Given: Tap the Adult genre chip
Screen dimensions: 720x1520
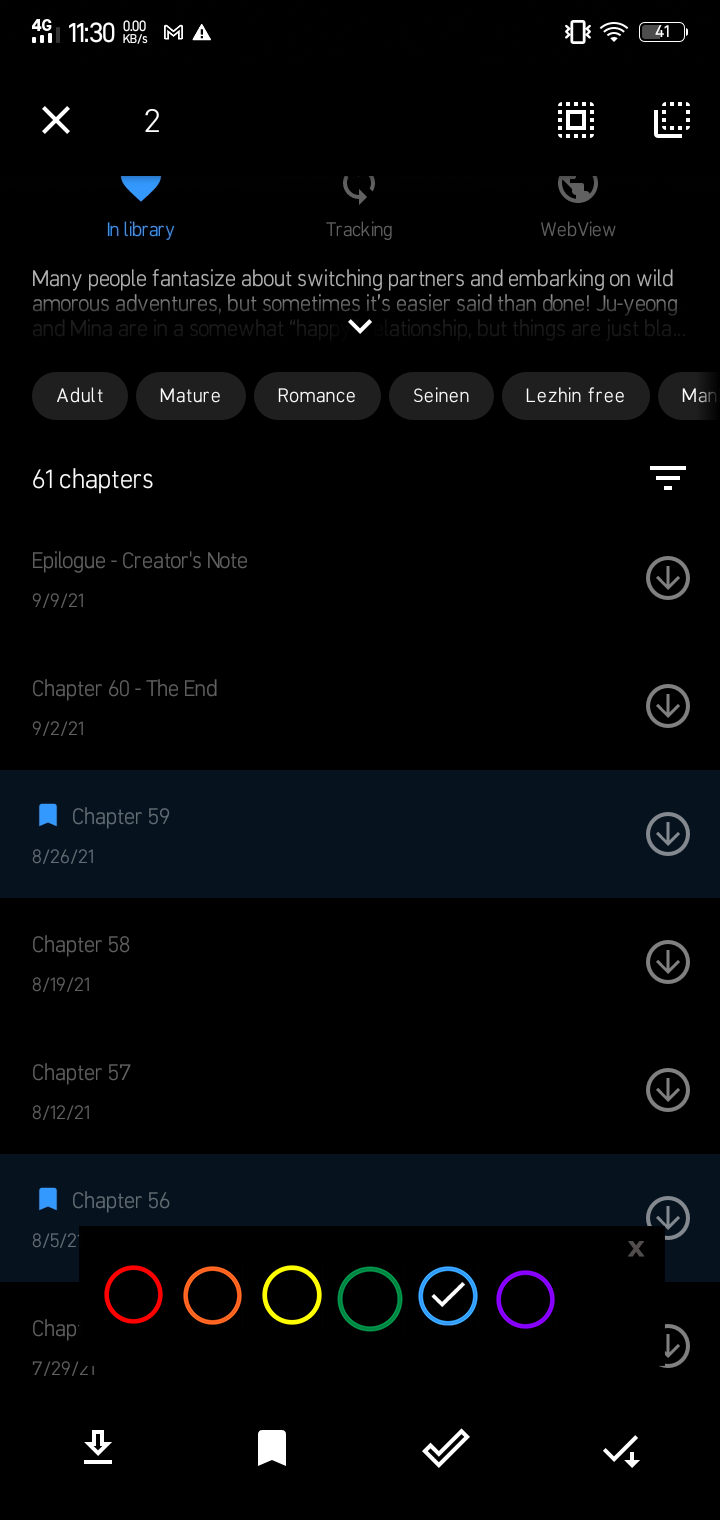Looking at the screenshot, I should tap(80, 396).
